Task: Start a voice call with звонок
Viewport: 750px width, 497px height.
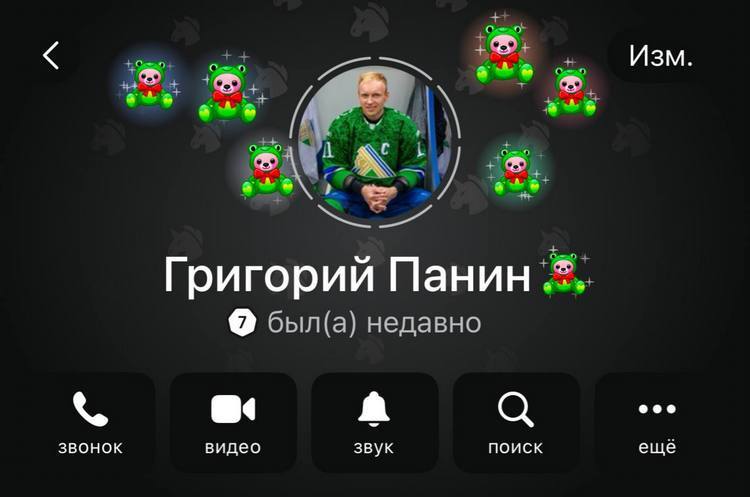Action: click(x=91, y=422)
